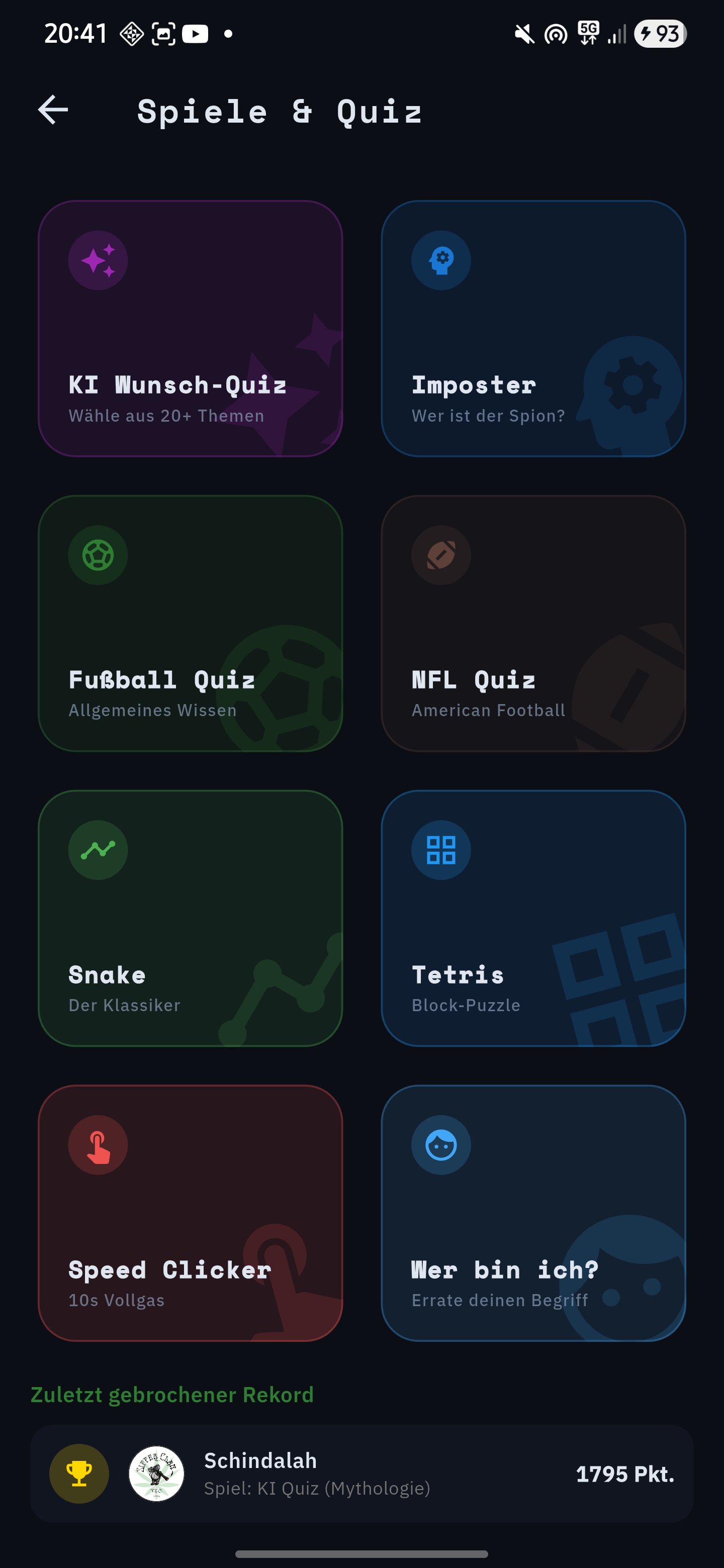This screenshot has width=724, height=1568.
Task: Start a game of Snake
Action: coord(191,919)
